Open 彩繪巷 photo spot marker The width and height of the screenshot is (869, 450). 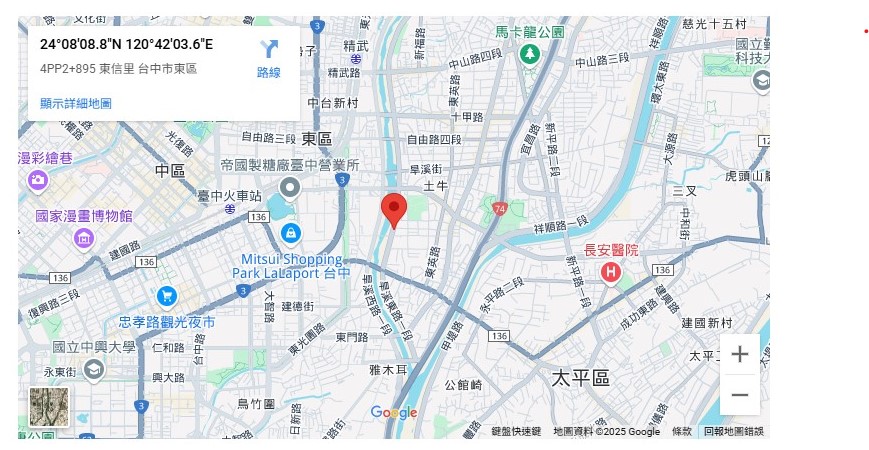click(38, 180)
